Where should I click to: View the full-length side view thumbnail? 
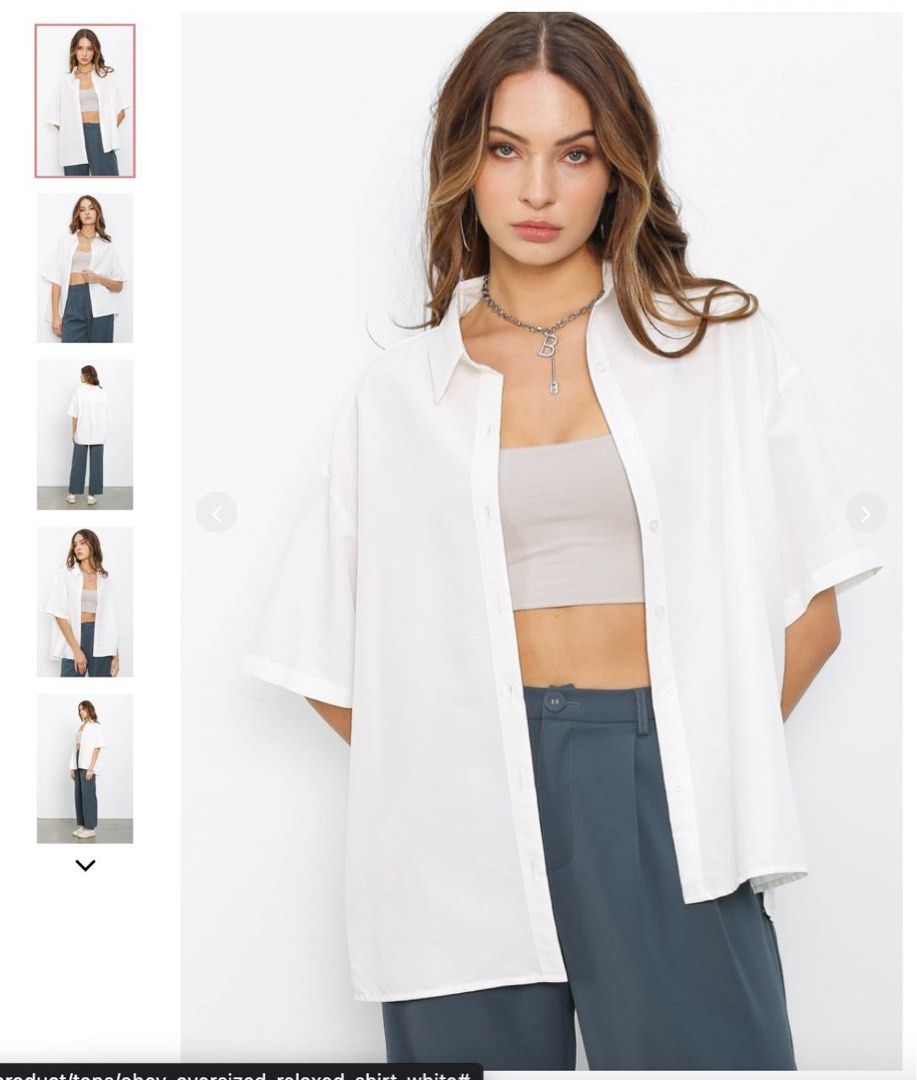tap(85, 768)
